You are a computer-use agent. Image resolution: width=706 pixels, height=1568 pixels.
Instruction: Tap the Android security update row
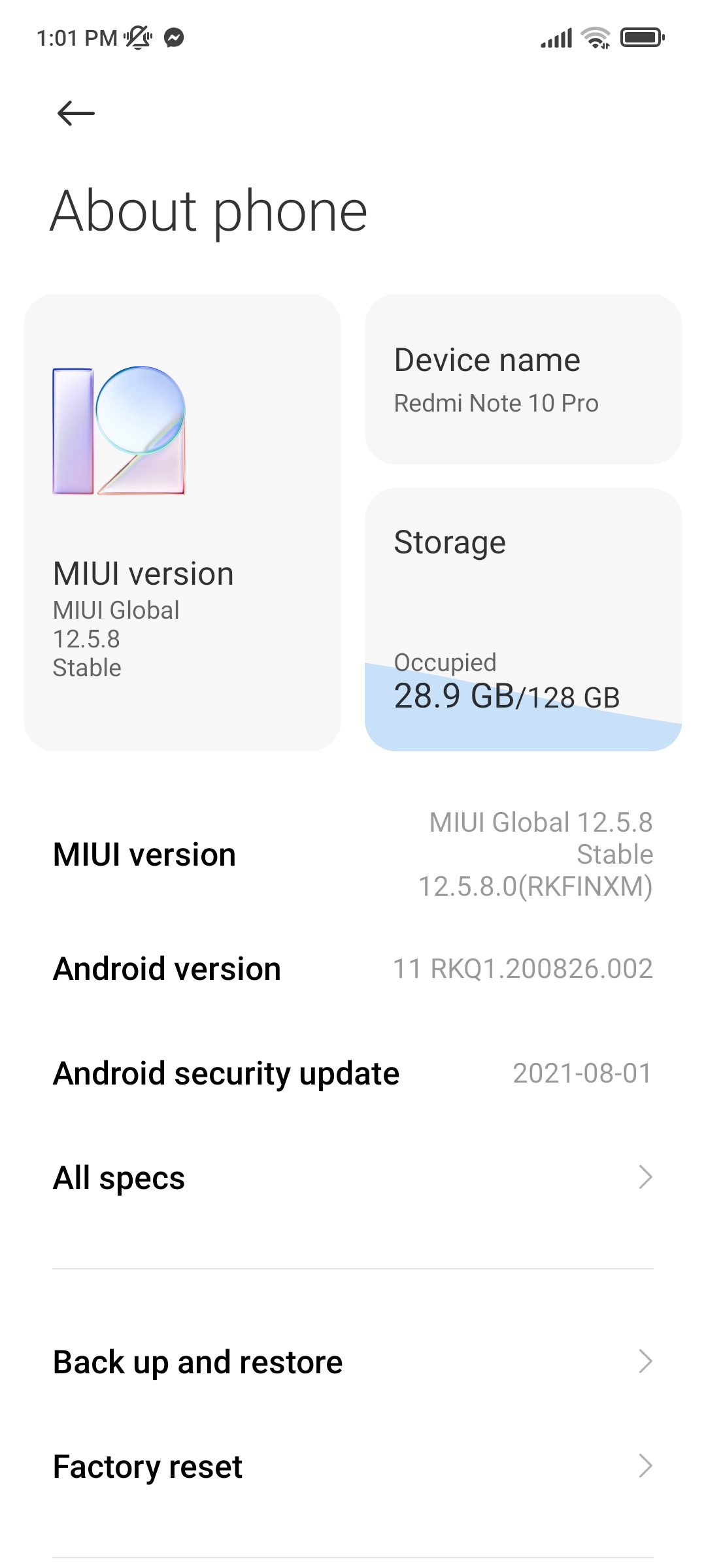[353, 1073]
